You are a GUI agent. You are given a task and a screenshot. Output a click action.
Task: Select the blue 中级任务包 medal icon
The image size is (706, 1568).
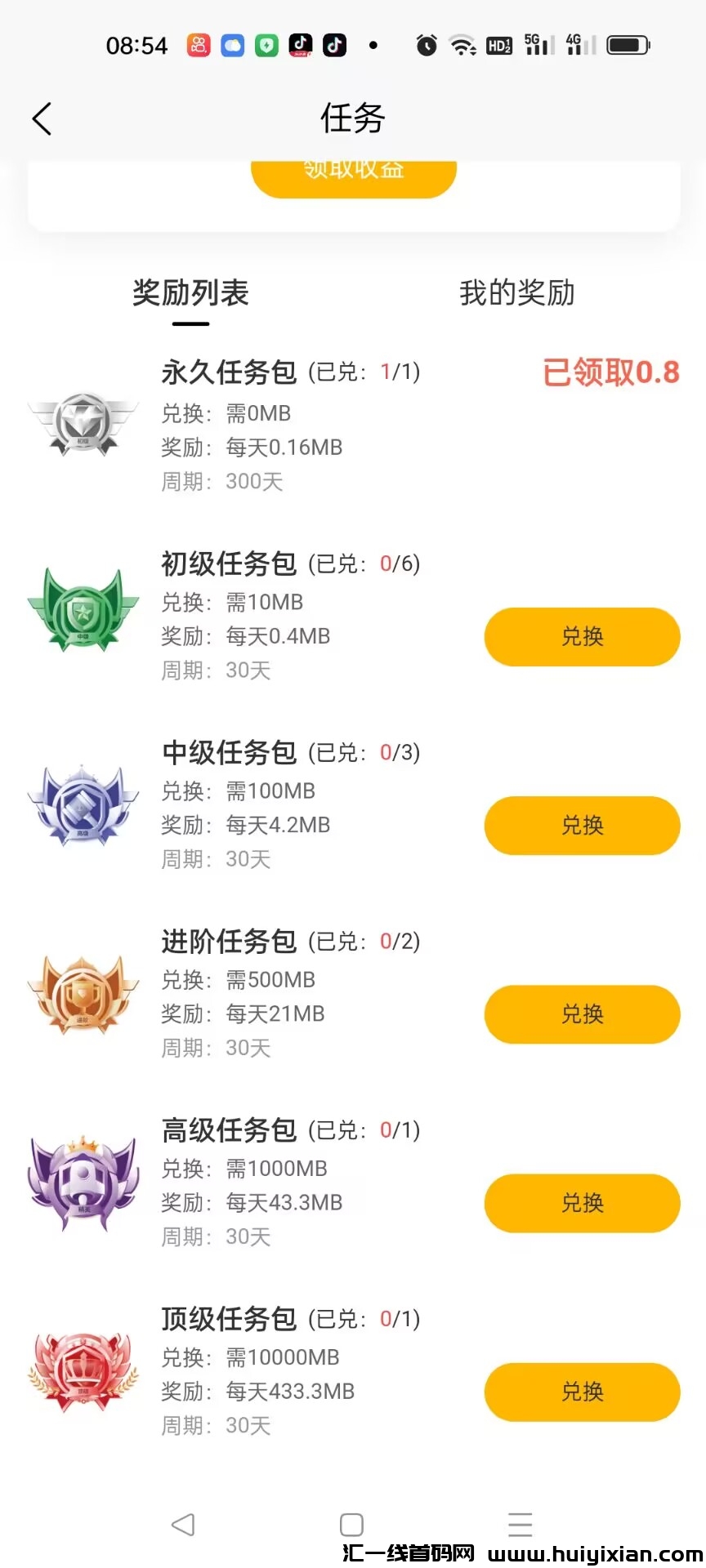(x=82, y=804)
